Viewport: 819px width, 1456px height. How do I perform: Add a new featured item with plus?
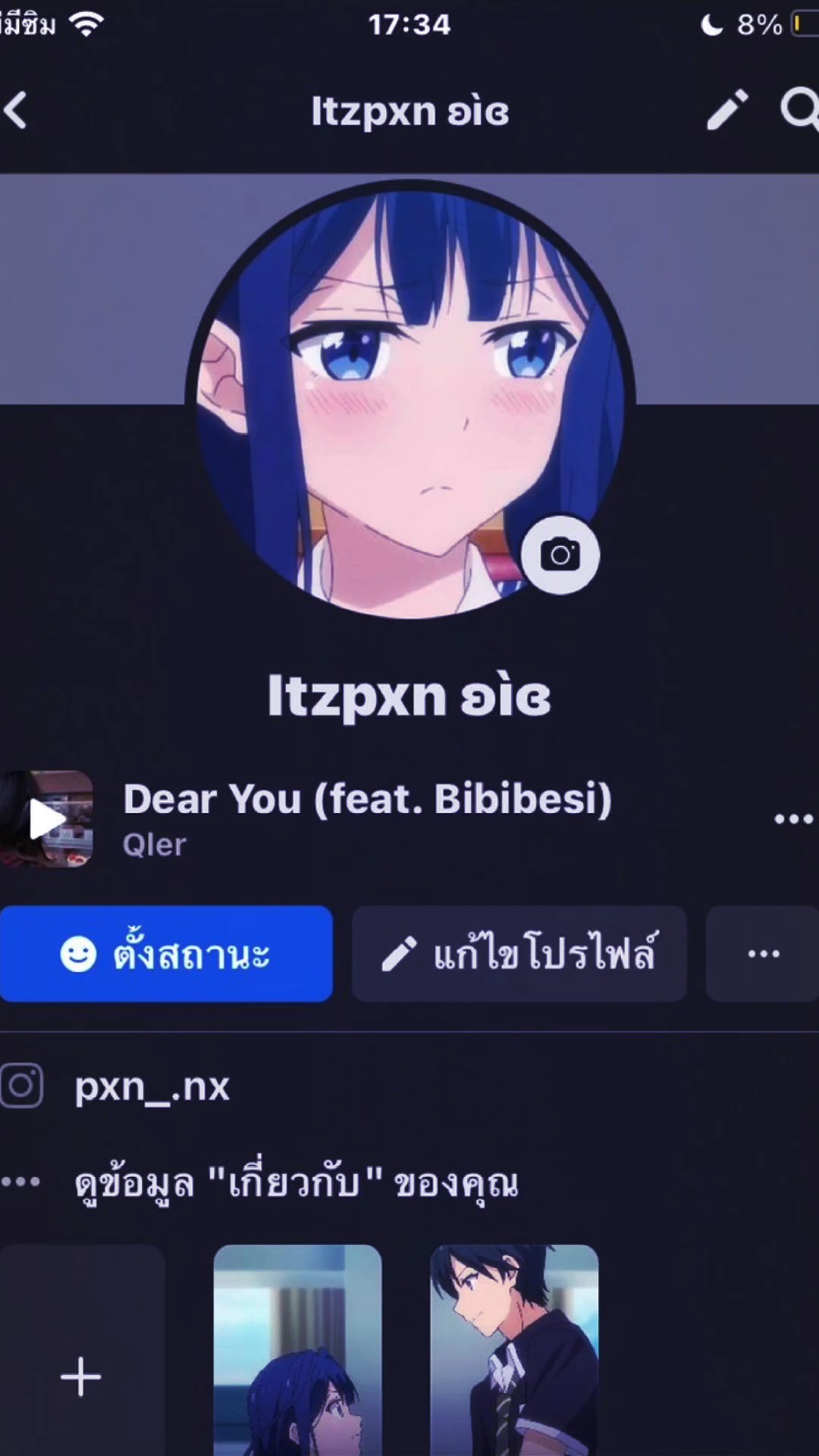pos(82,1351)
